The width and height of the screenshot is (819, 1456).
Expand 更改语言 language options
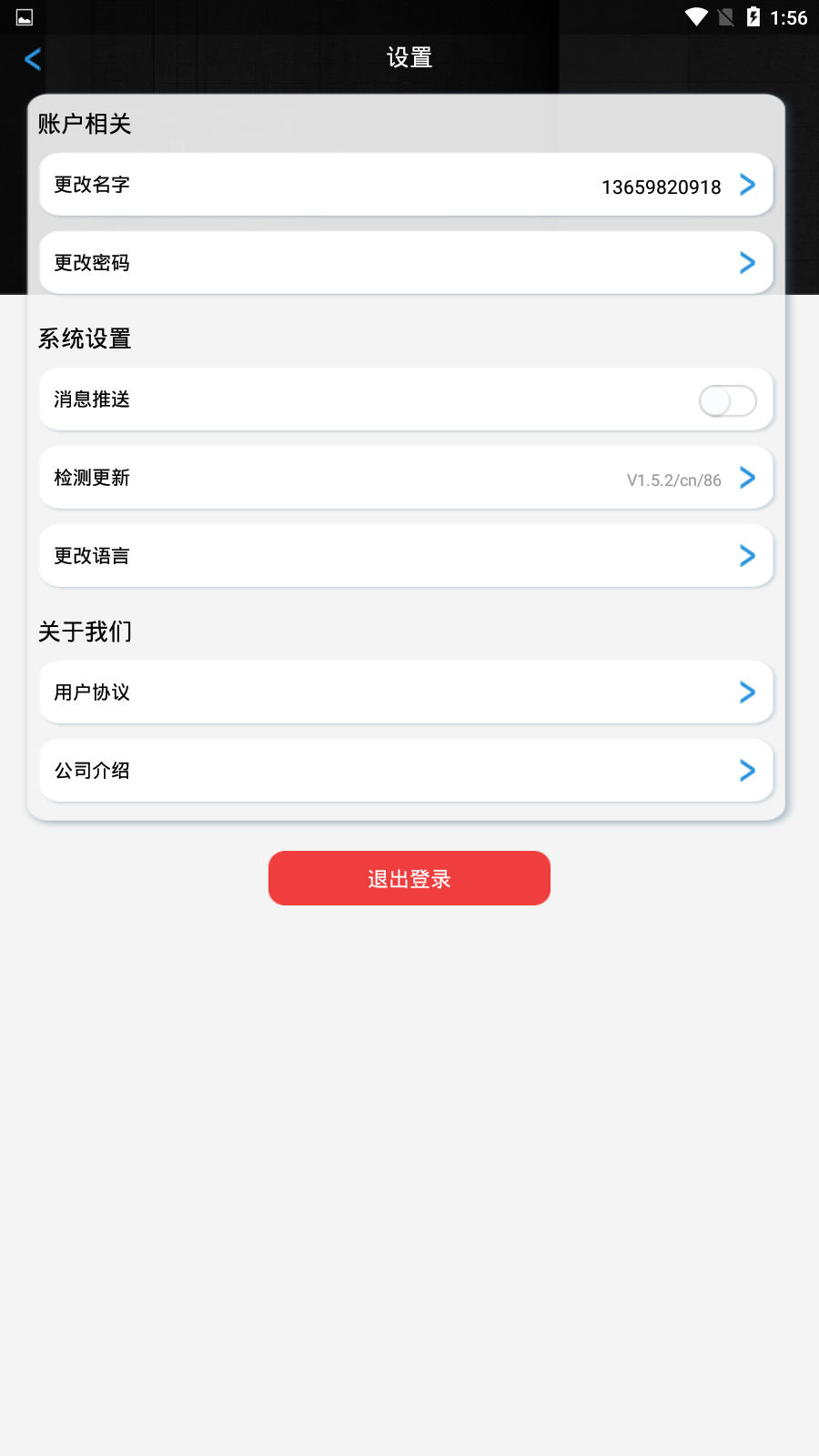pos(407,556)
